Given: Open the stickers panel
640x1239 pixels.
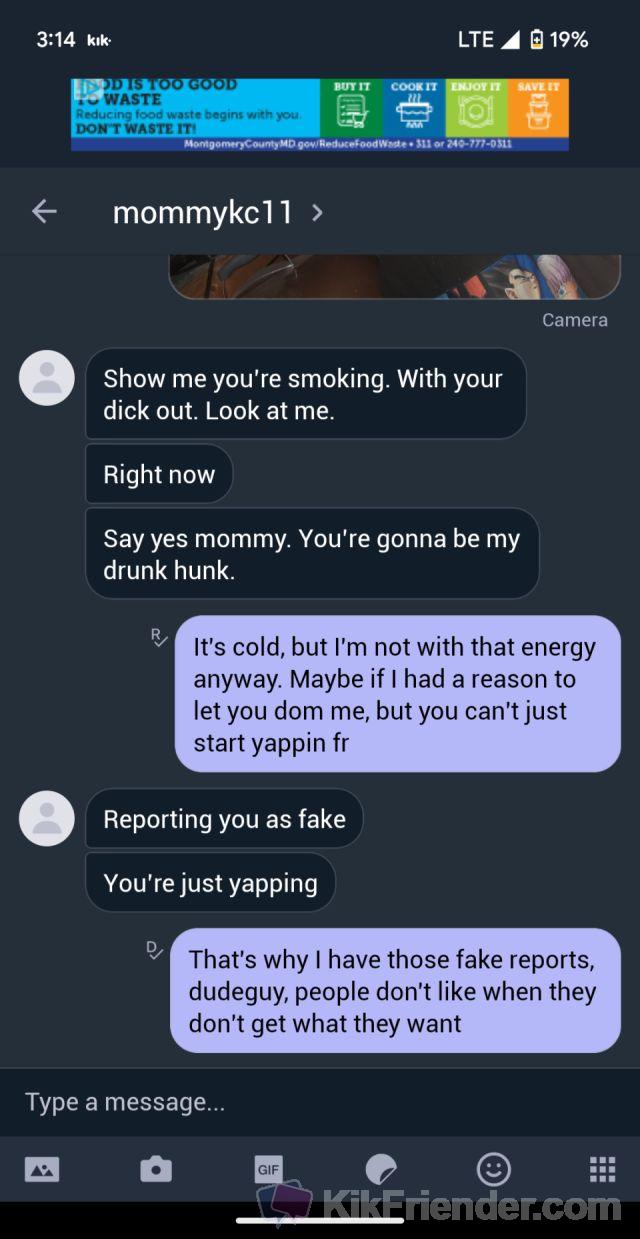Looking at the screenshot, I should point(381,1169).
